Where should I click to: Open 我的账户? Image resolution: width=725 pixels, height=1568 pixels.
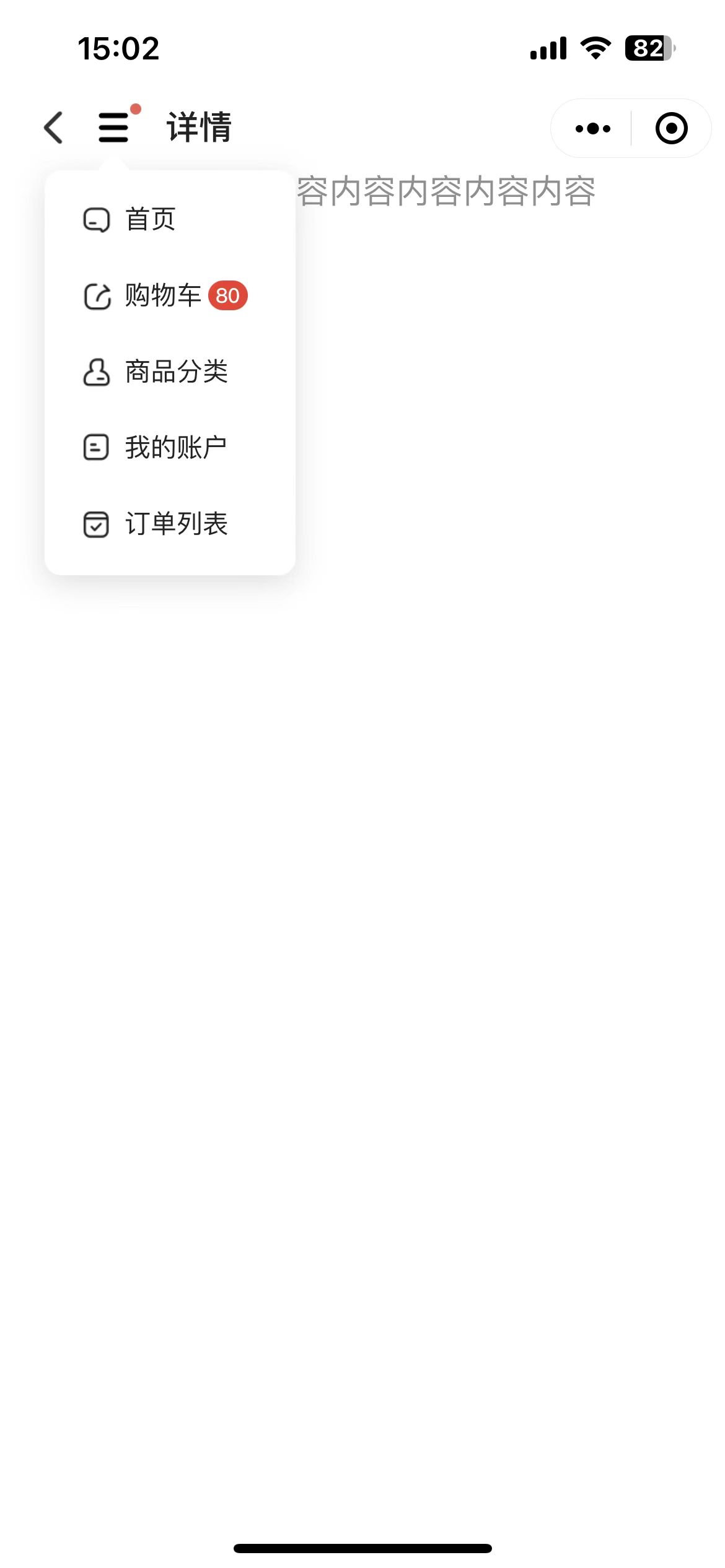[176, 447]
